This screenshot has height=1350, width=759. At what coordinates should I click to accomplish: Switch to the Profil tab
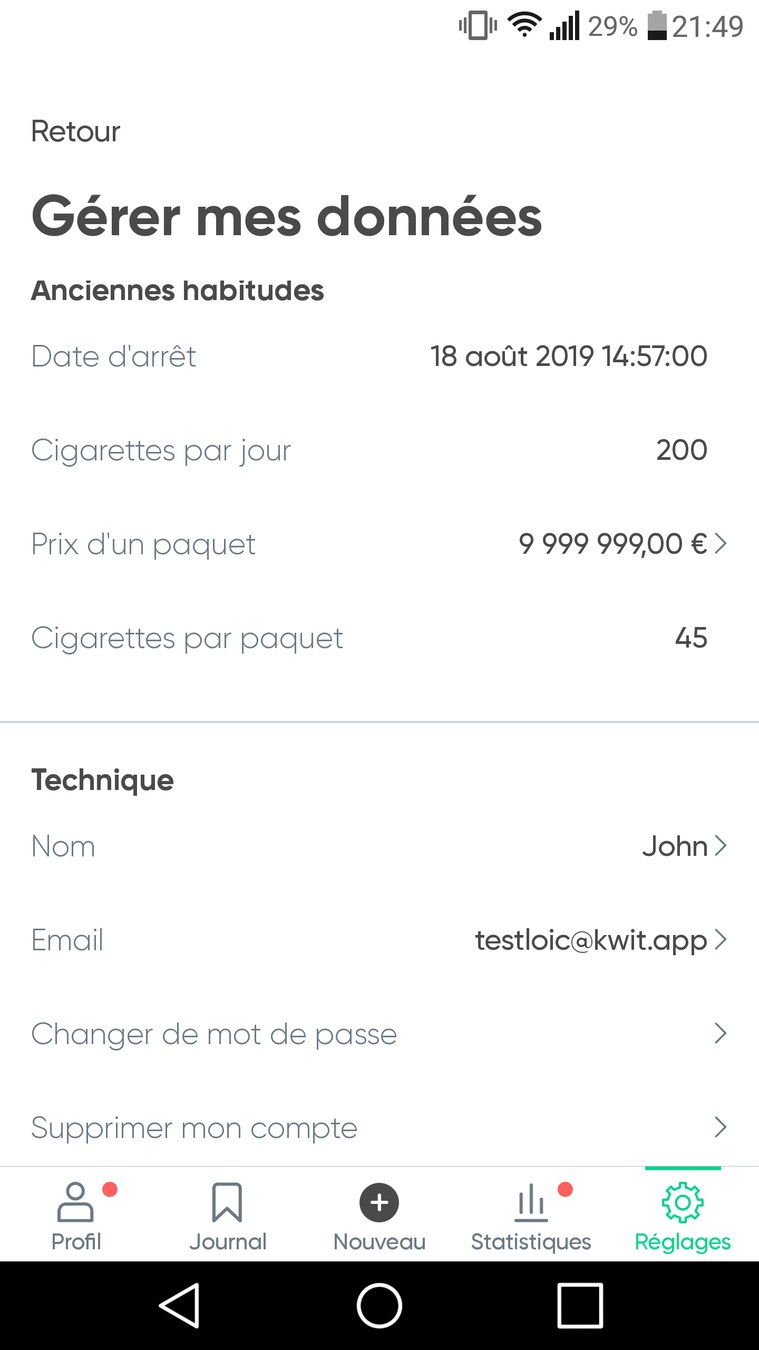coord(76,1216)
